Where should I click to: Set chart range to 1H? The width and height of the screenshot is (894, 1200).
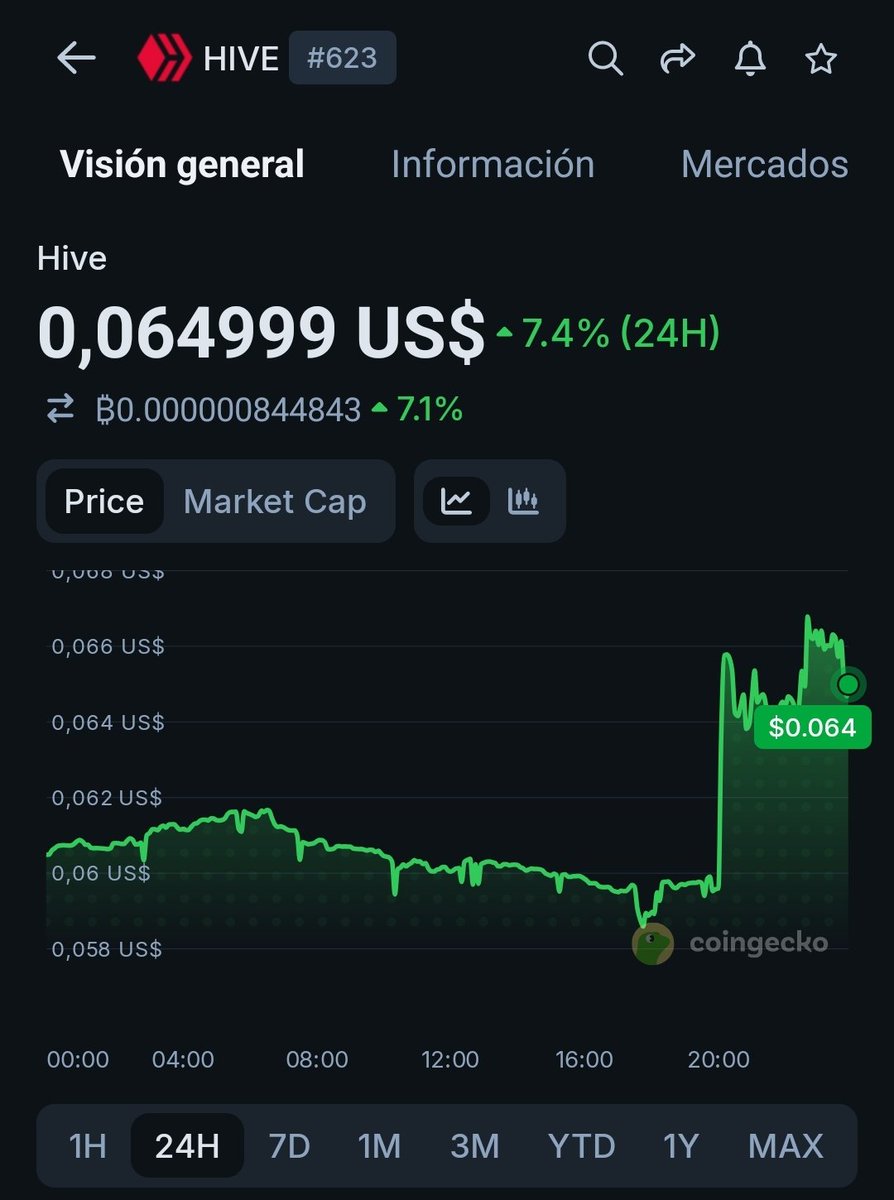[88, 1145]
